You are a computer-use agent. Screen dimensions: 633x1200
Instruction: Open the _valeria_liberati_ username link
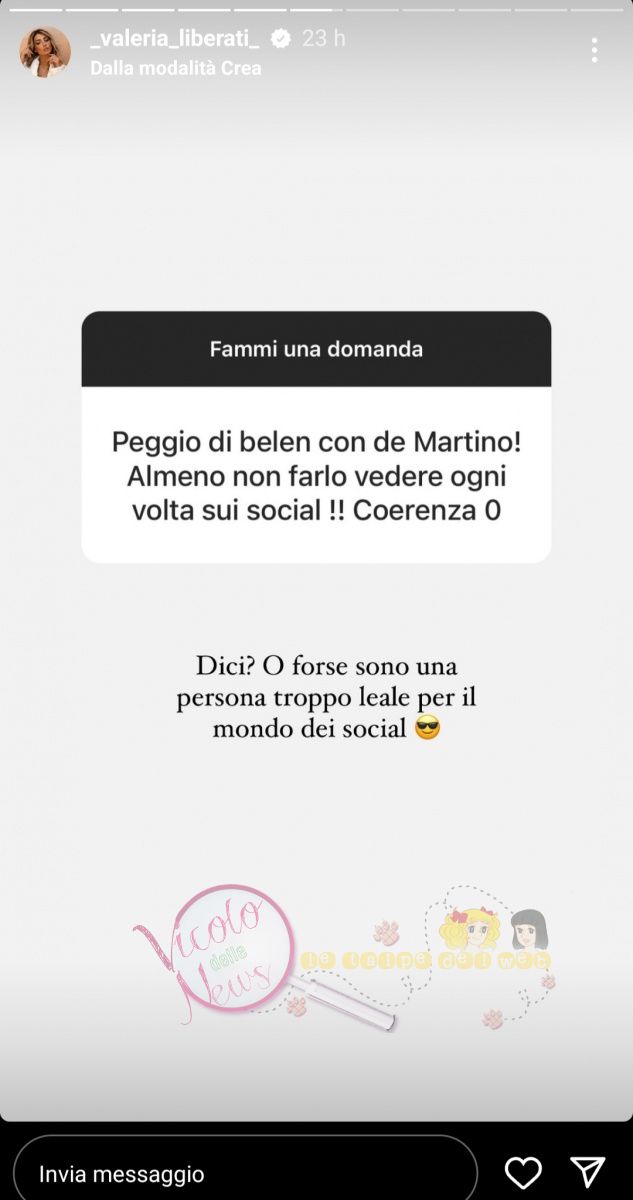(x=175, y=38)
